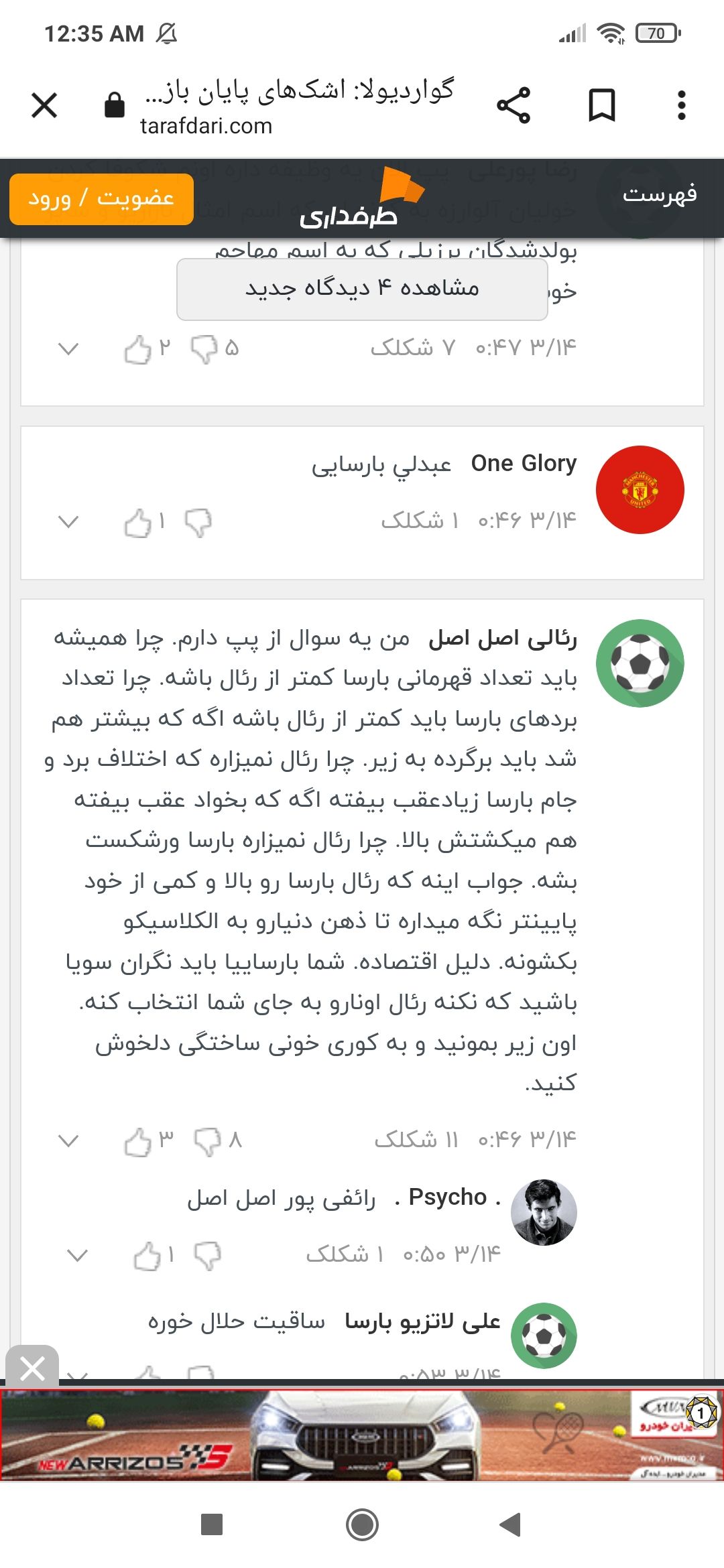The width and height of the screenshot is (724, 1568).
Task: Open the Arrizo 5 car advertisement
Action: coord(362,1435)
